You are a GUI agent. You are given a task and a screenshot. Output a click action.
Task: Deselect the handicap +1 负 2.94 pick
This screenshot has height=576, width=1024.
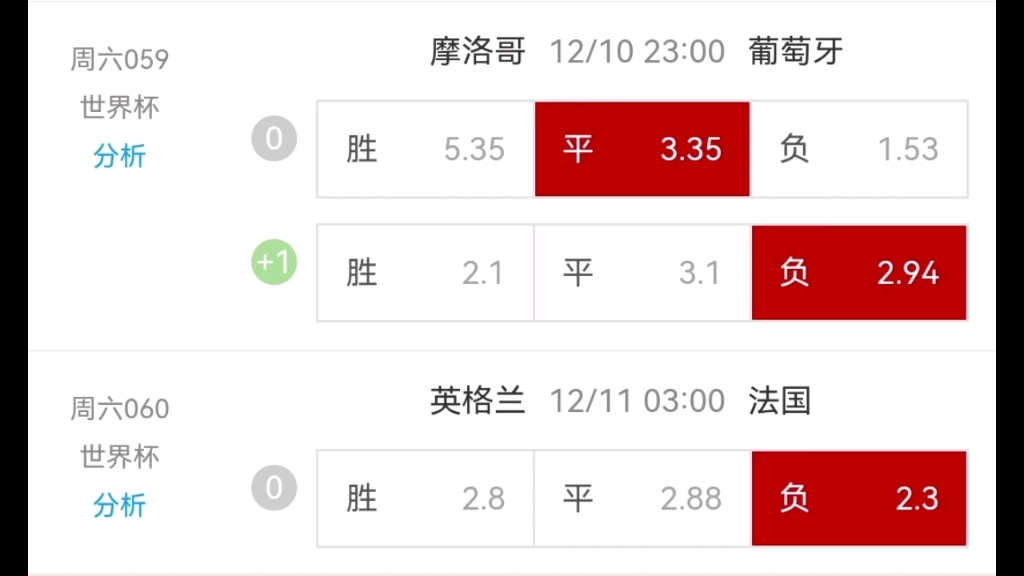click(859, 273)
